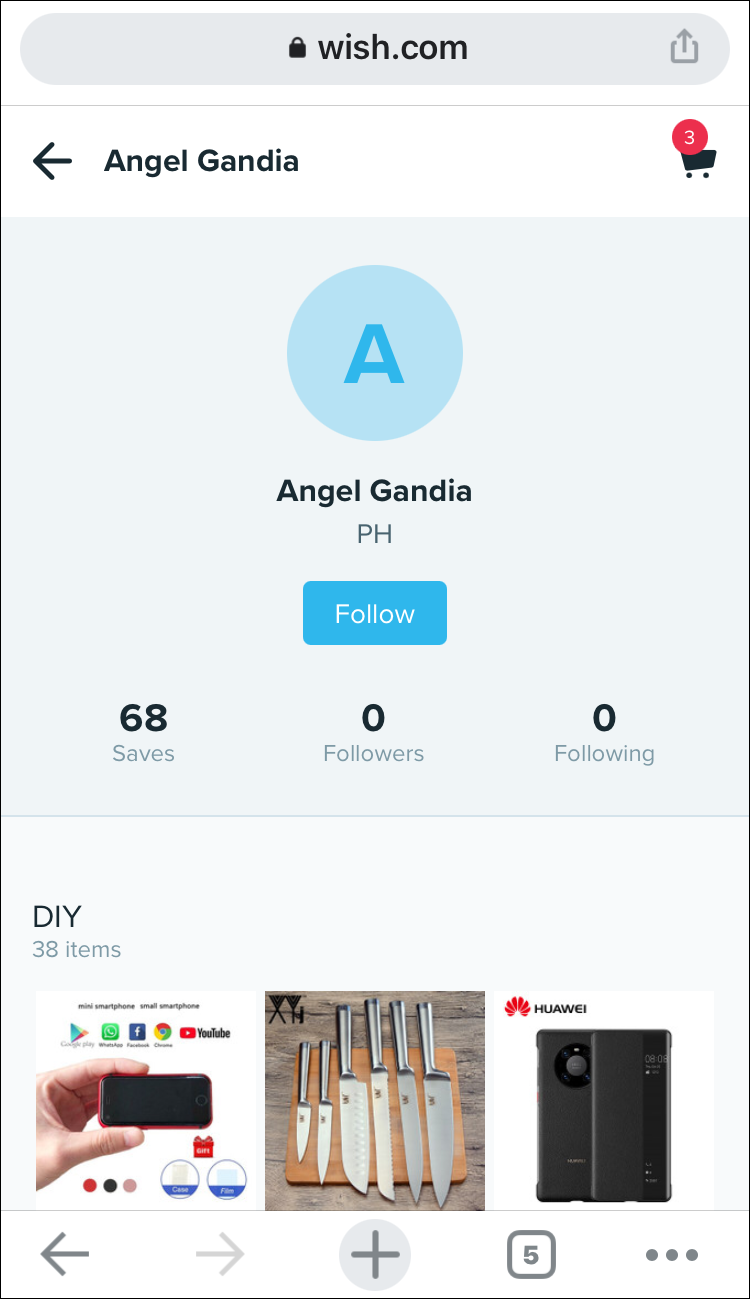The height and width of the screenshot is (1299, 750).
Task: Share this page from the browser bar
Action: pyautogui.click(x=684, y=47)
